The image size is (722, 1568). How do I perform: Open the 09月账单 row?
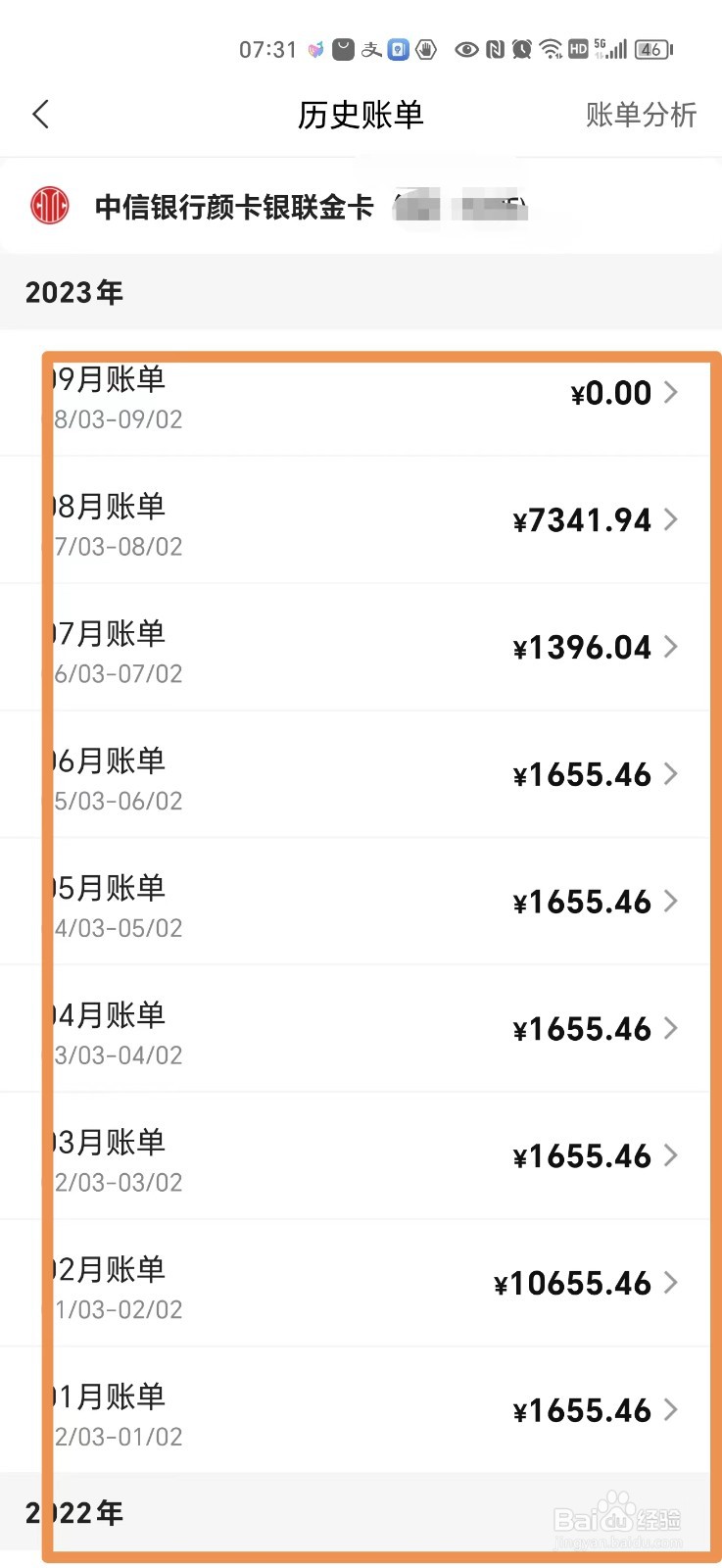click(x=361, y=393)
